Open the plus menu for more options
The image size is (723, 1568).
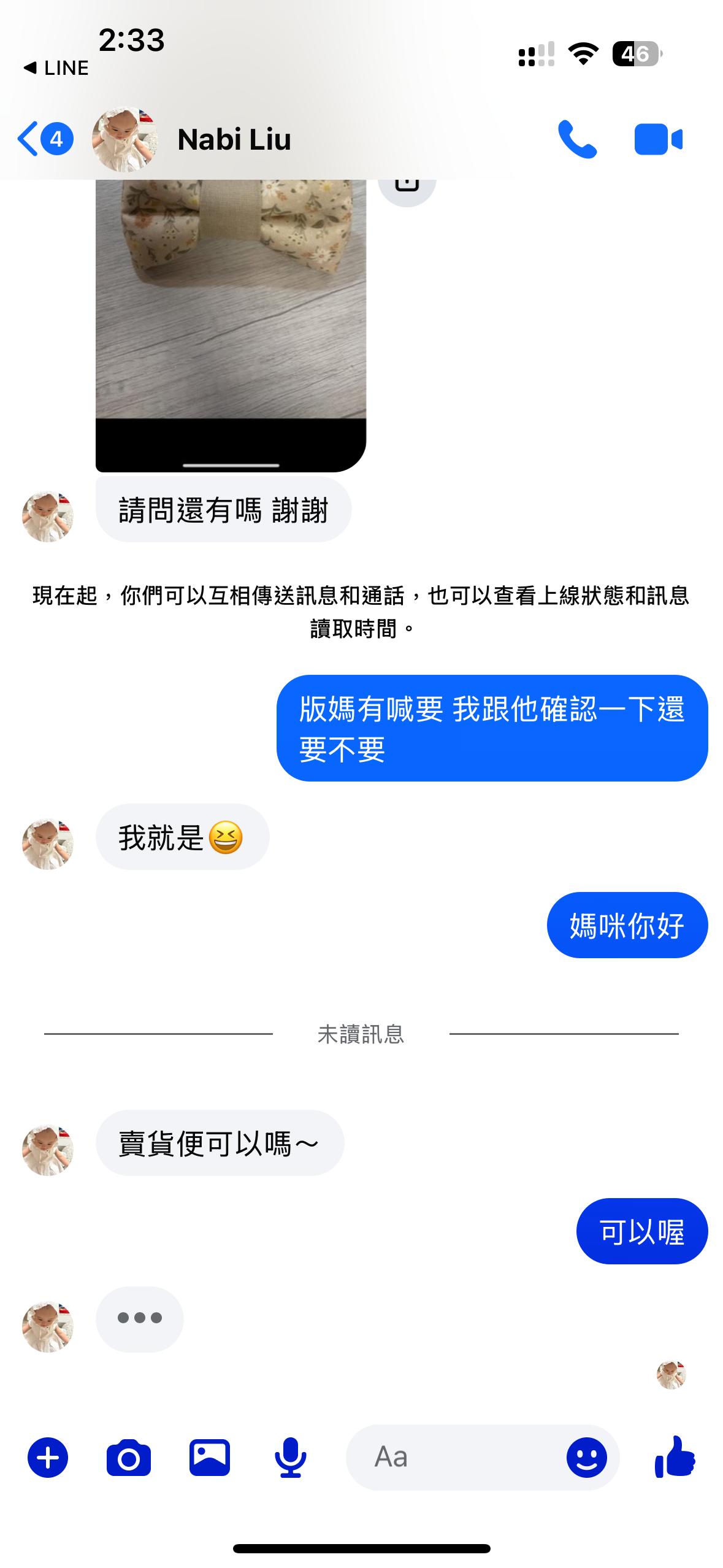pos(48,1458)
